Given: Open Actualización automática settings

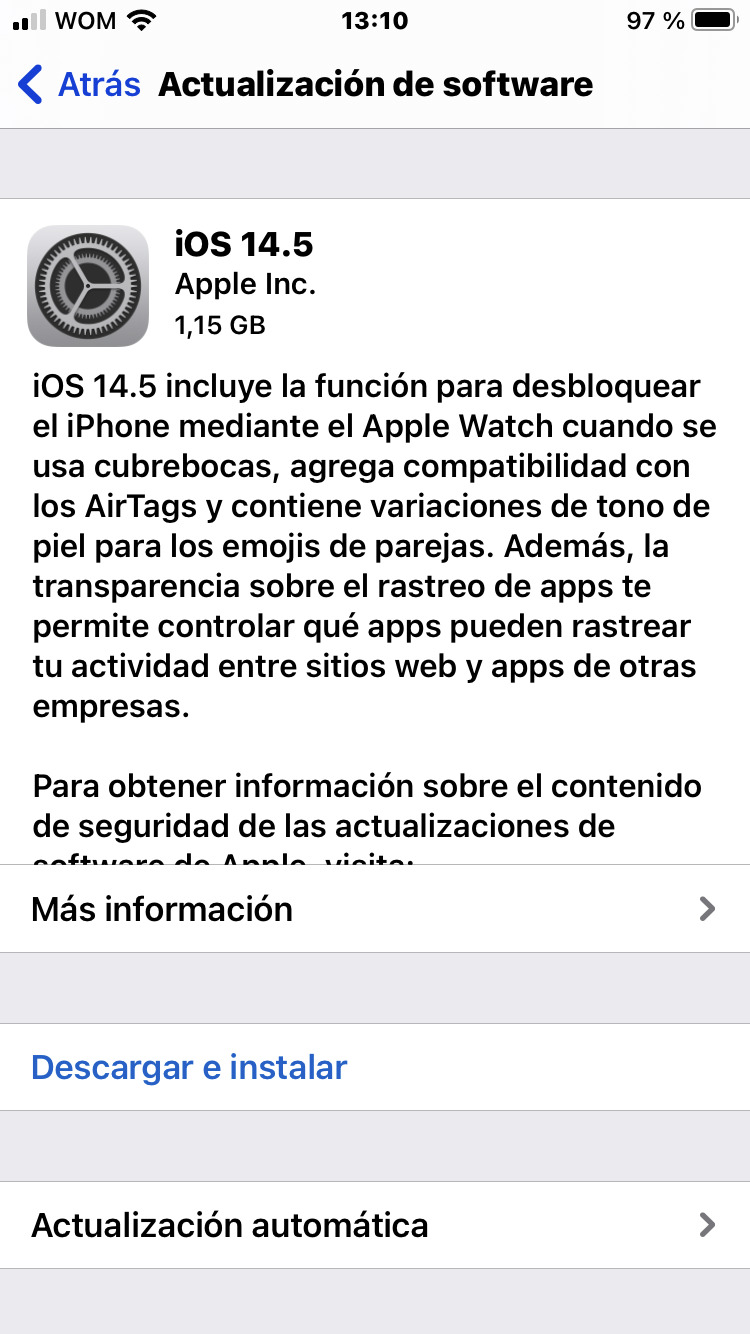Looking at the screenshot, I should point(374,1225).
